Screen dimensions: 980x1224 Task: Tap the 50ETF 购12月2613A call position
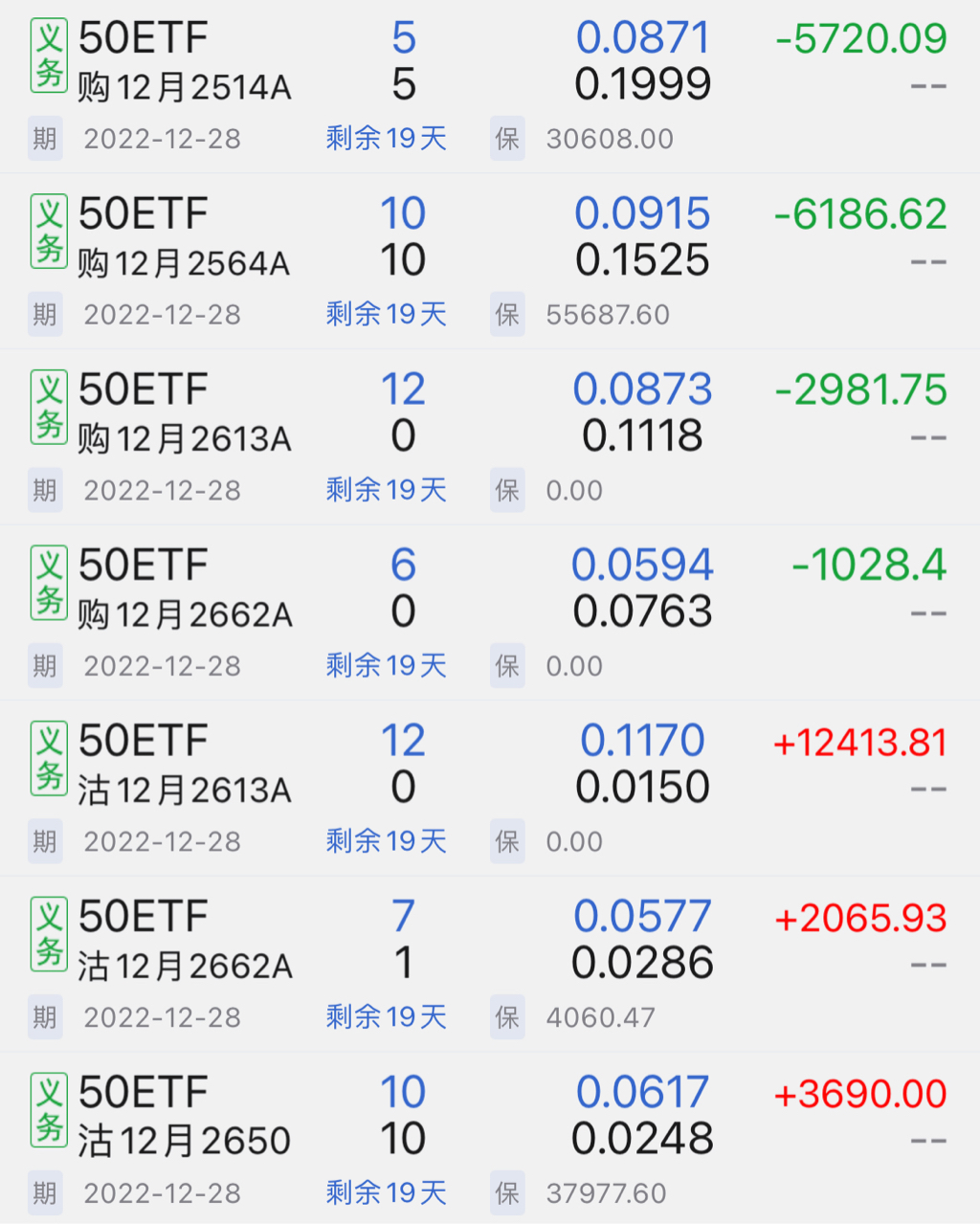[x=185, y=414]
